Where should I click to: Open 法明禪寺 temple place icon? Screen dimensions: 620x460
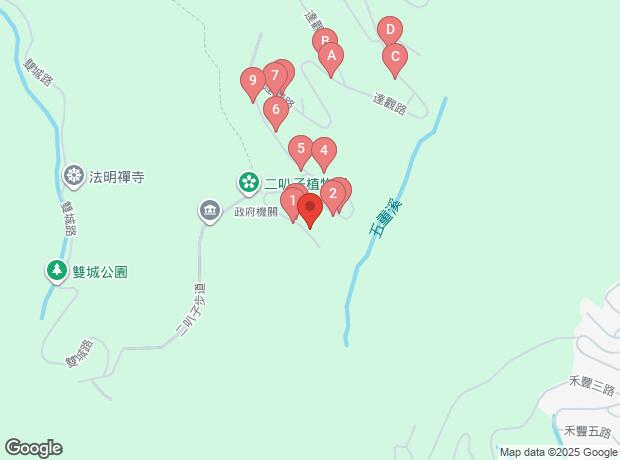coord(73,177)
